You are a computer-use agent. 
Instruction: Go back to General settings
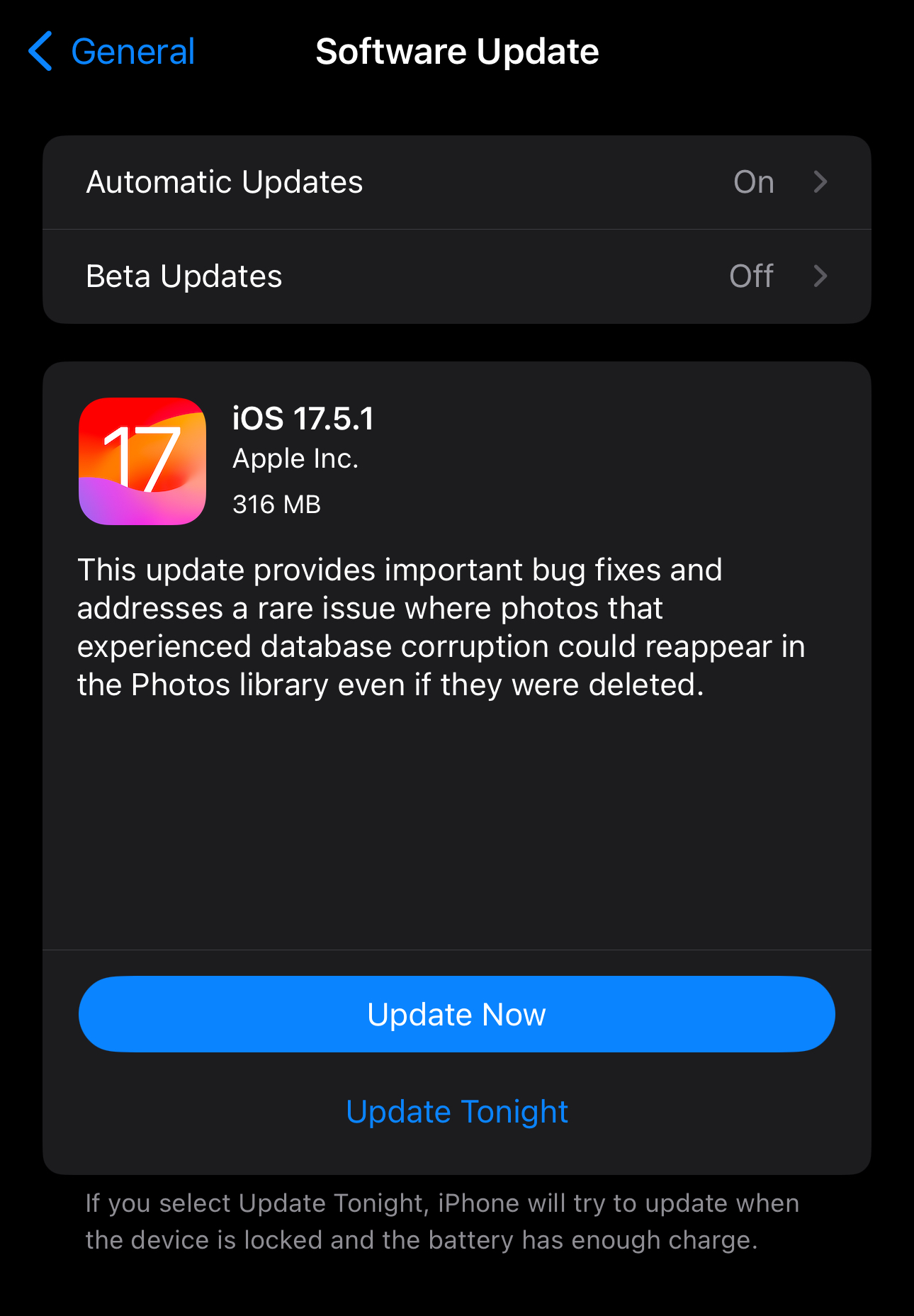click(112, 52)
